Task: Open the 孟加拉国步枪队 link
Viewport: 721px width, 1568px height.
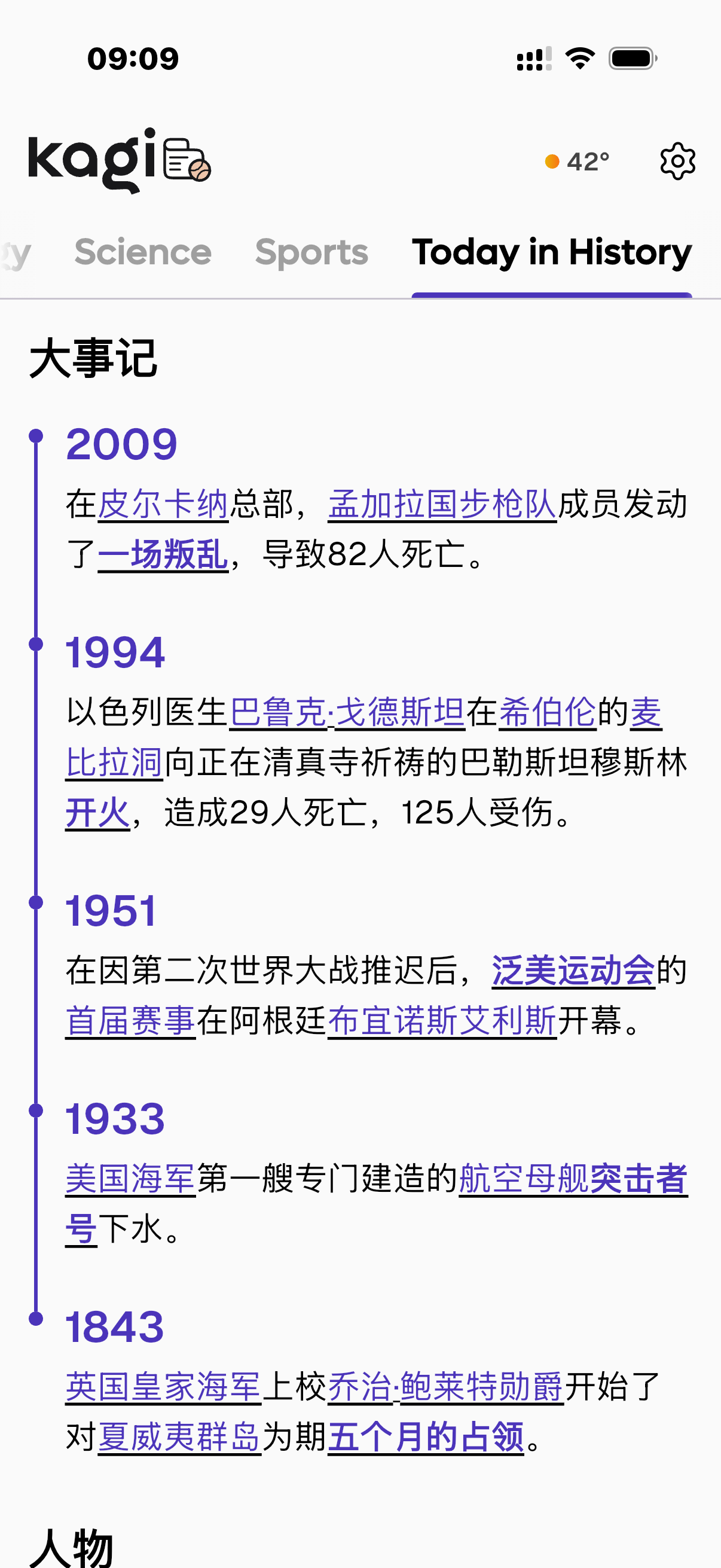Action: (x=442, y=505)
